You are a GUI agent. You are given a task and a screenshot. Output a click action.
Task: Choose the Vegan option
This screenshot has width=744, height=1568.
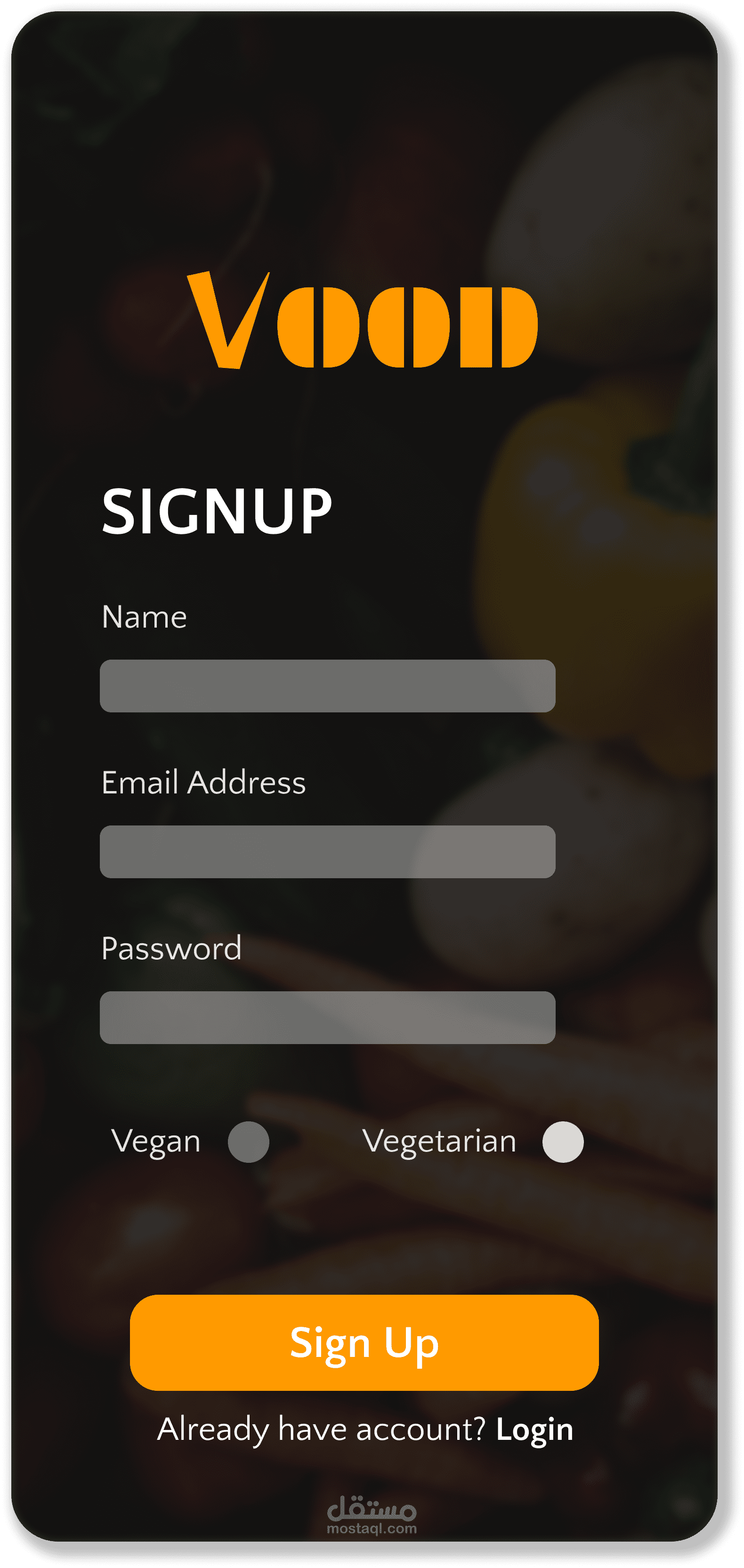[x=248, y=1142]
